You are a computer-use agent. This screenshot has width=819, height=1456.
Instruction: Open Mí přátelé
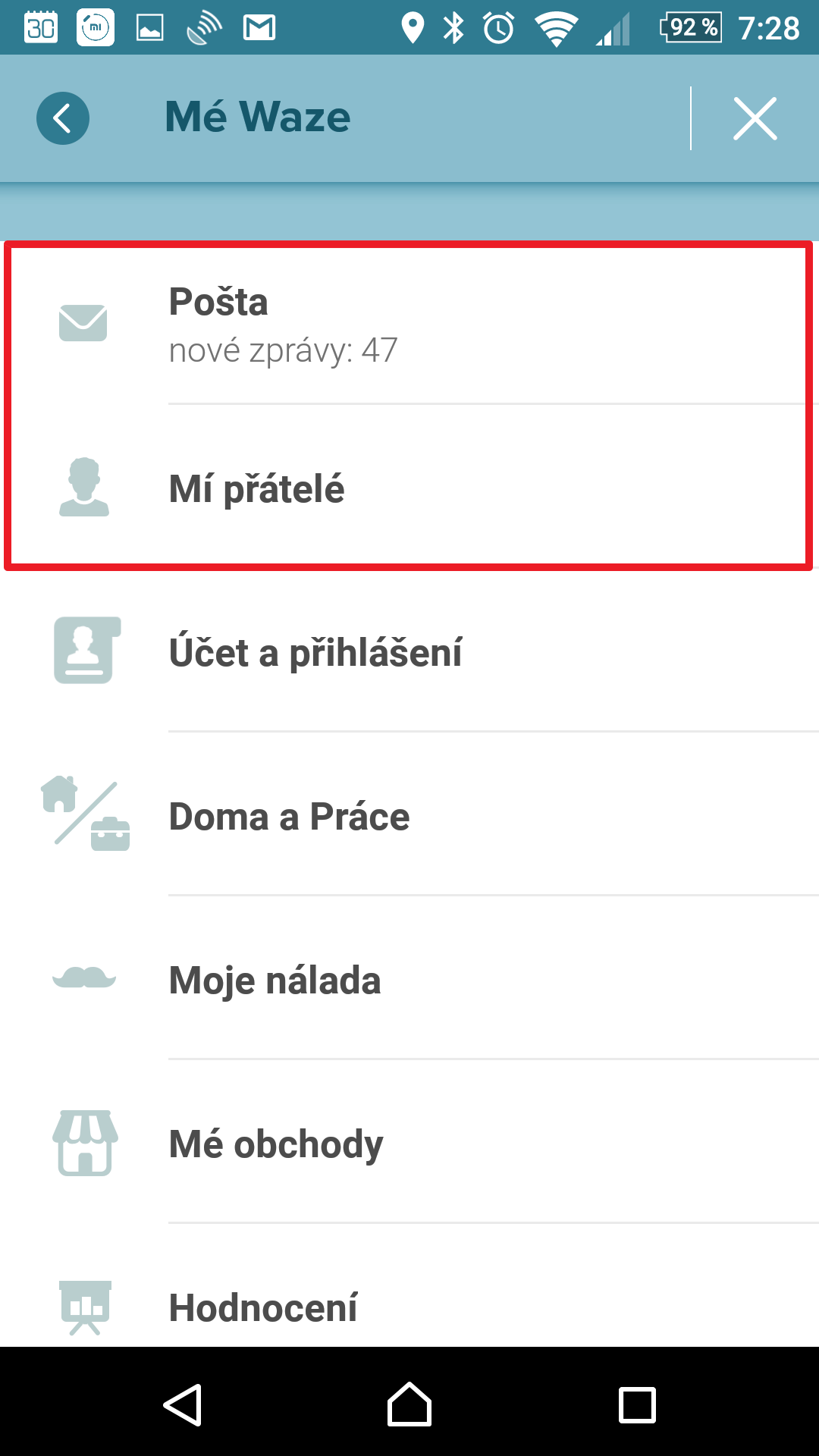click(409, 488)
